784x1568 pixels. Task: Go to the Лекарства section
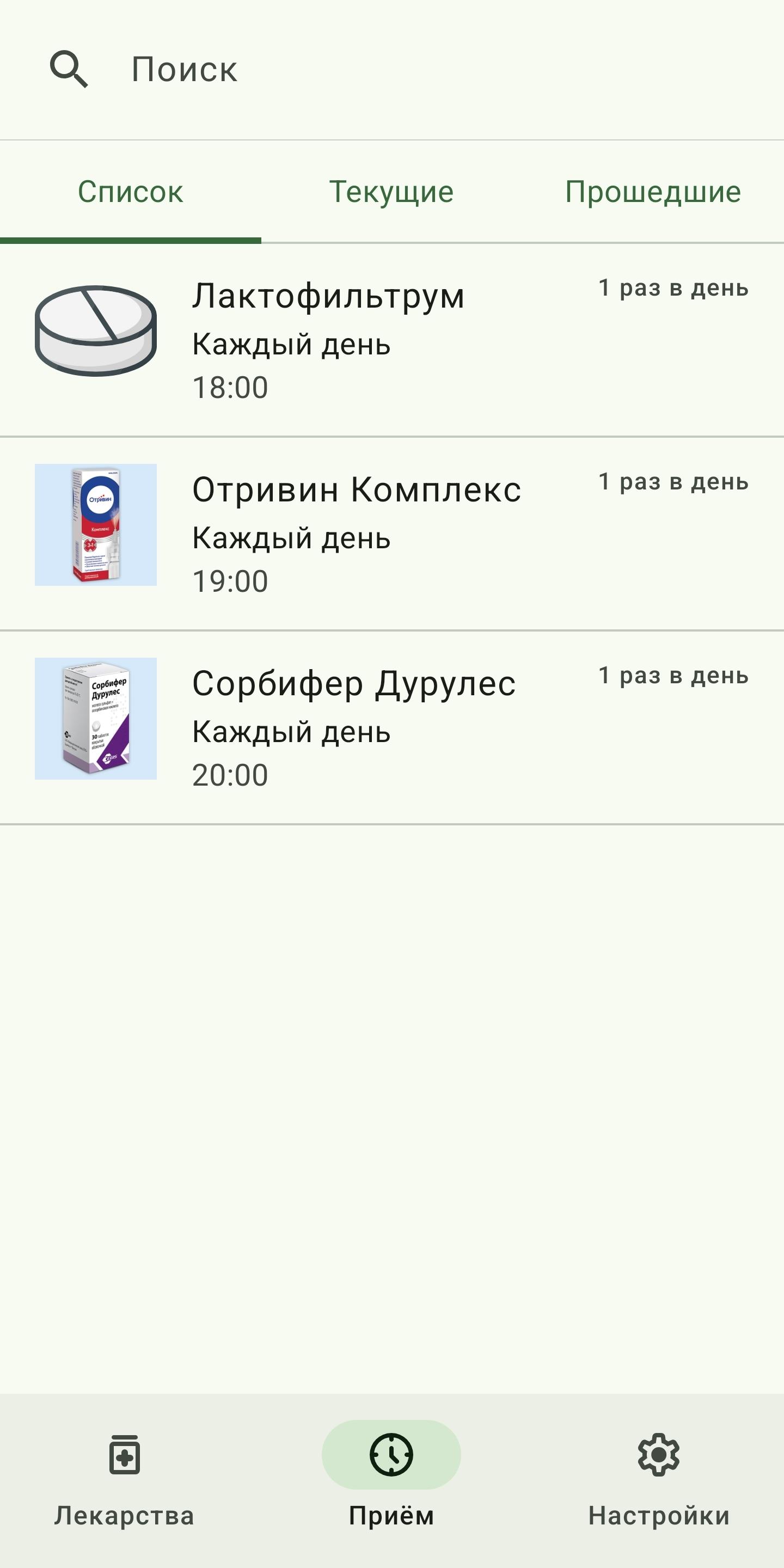(x=124, y=1480)
